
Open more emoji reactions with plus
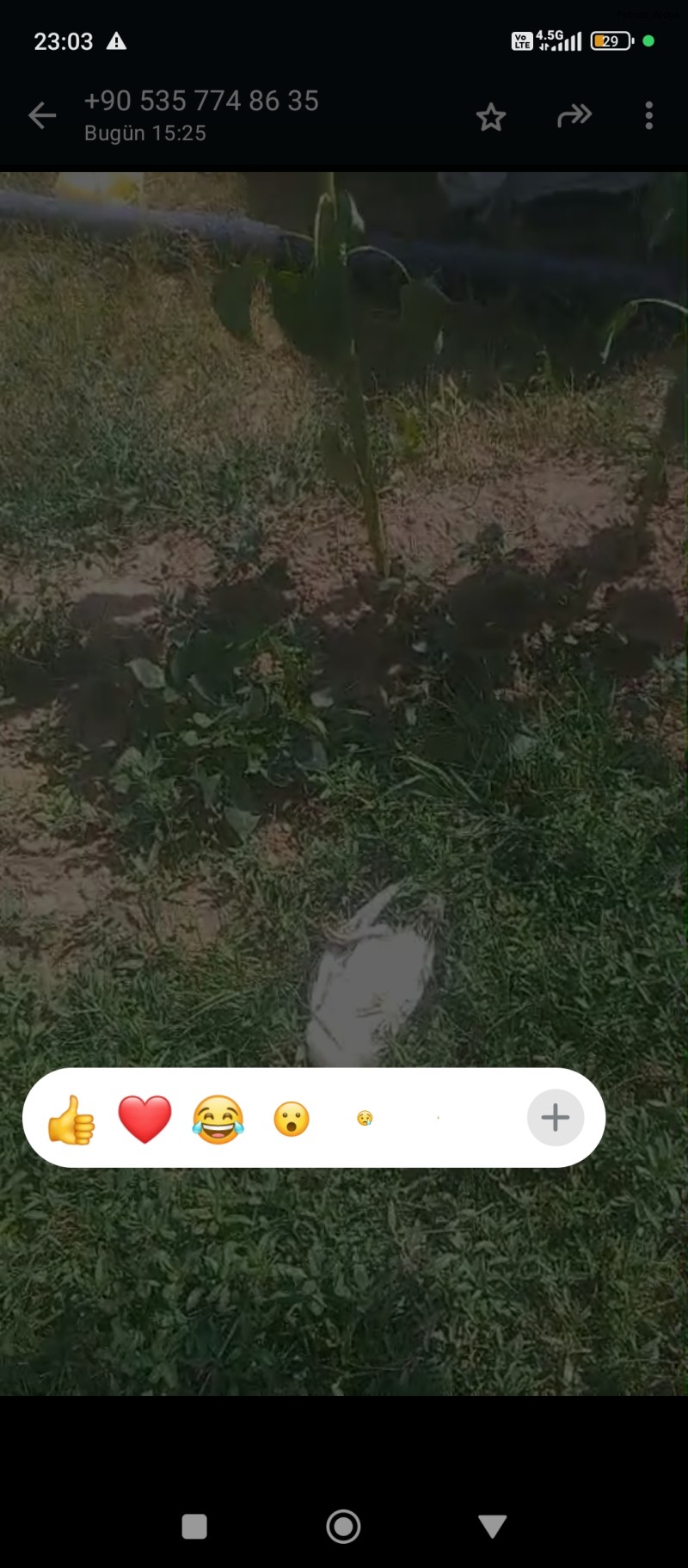coord(555,1117)
